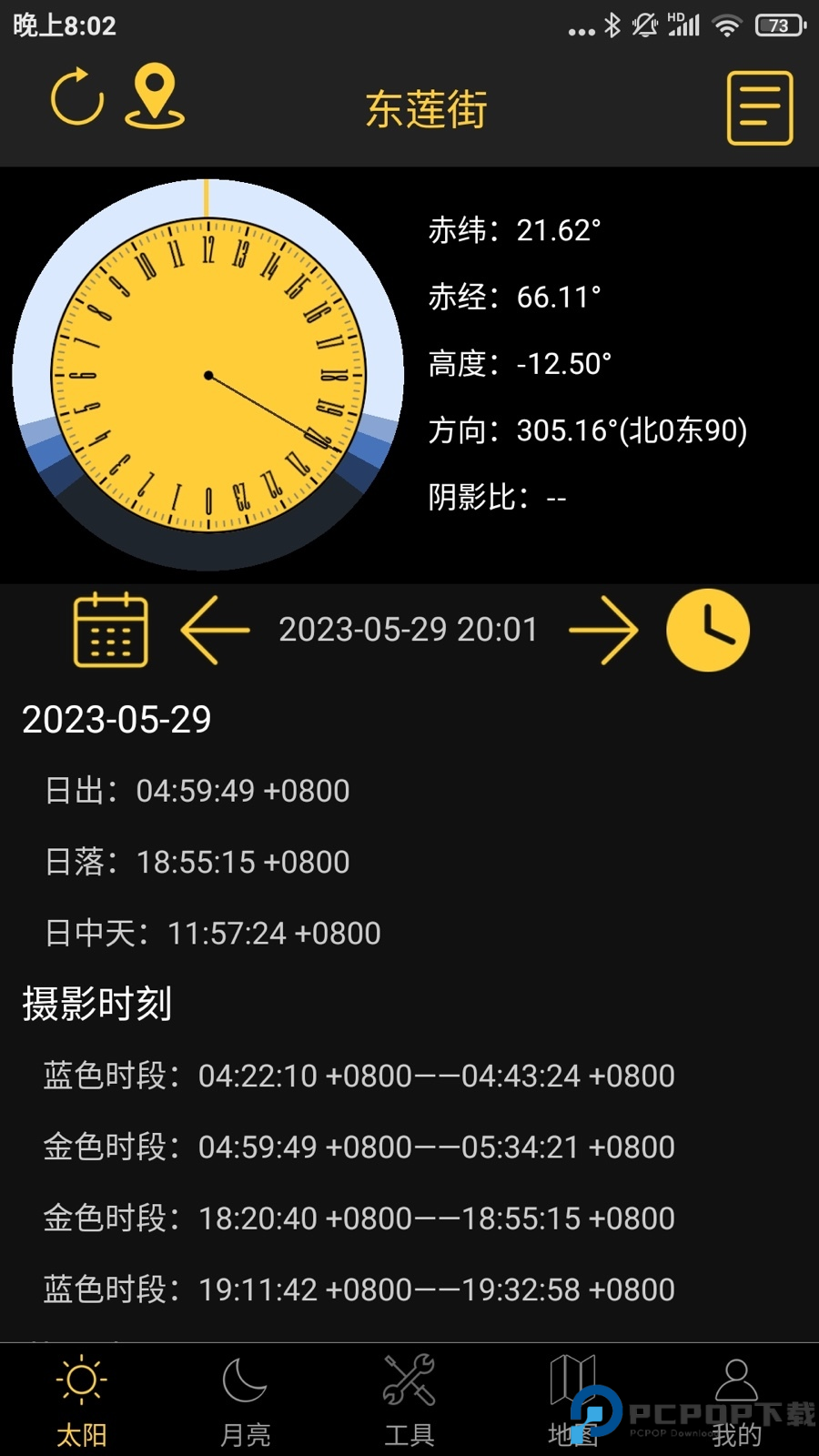Tap the profile icon above 我的

coord(737,1380)
